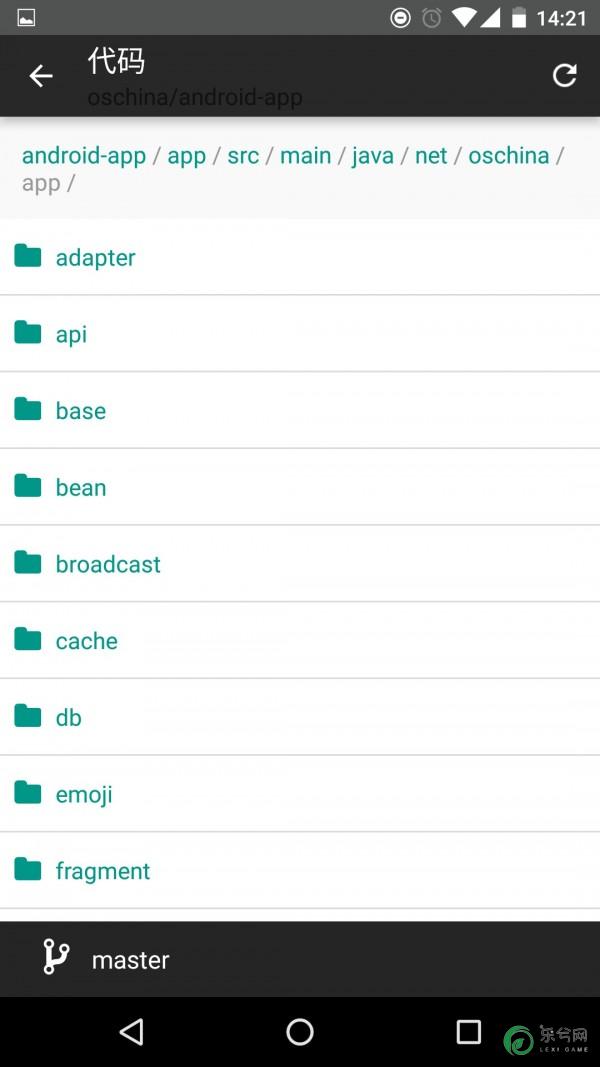Enter the db folder
This screenshot has width=600, height=1067.
[x=300, y=717]
